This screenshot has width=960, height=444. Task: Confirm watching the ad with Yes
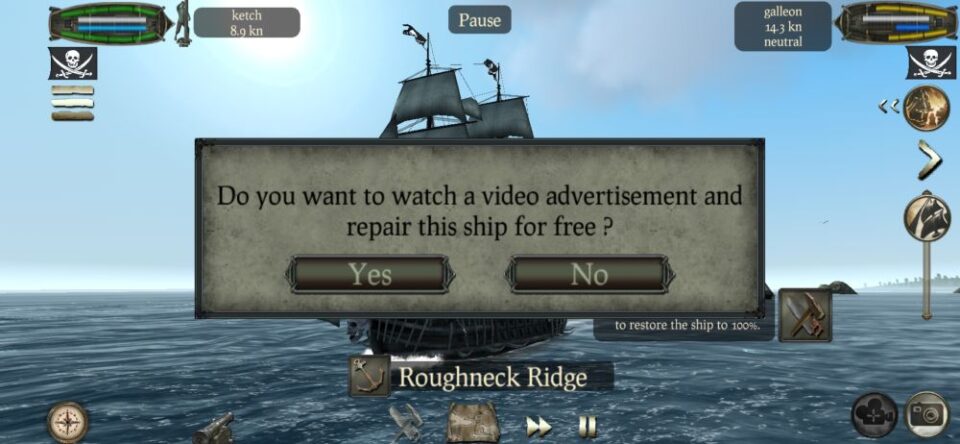(370, 274)
